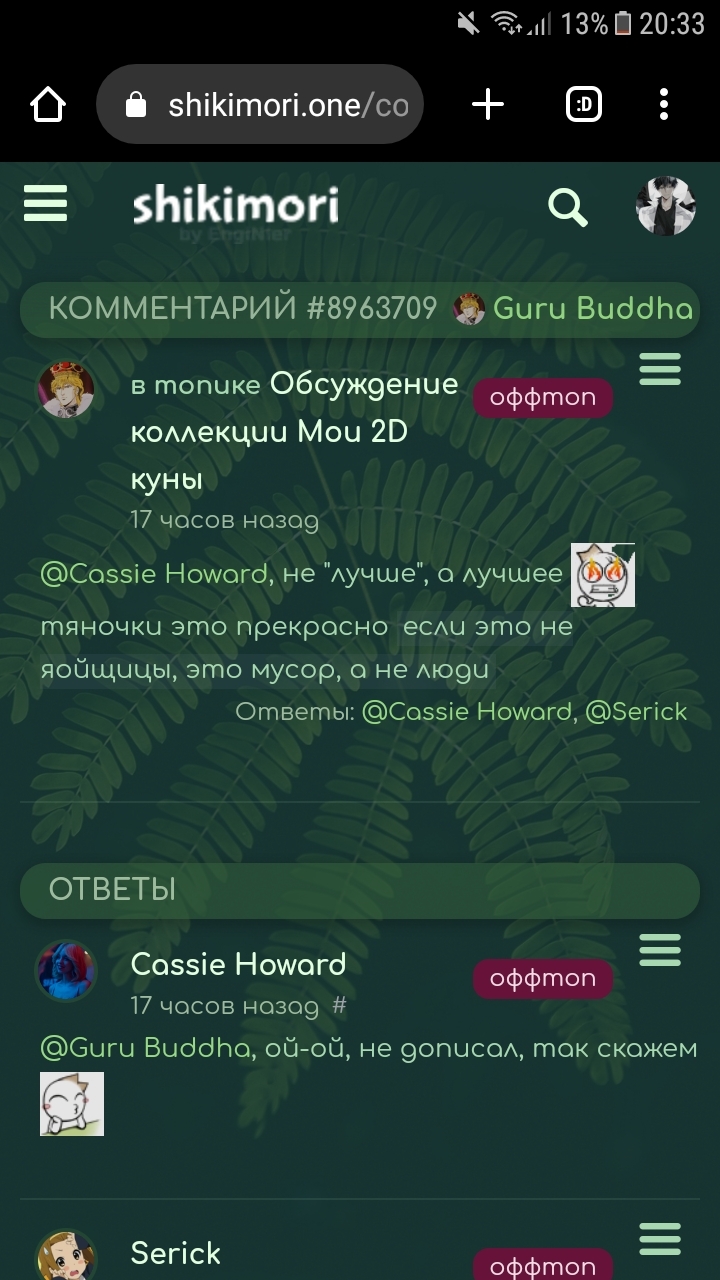Image resolution: width=720 pixels, height=1280 pixels.
Task: Open the topic Обсуждение коллекции Мои 2D куны
Action: [x=295, y=432]
